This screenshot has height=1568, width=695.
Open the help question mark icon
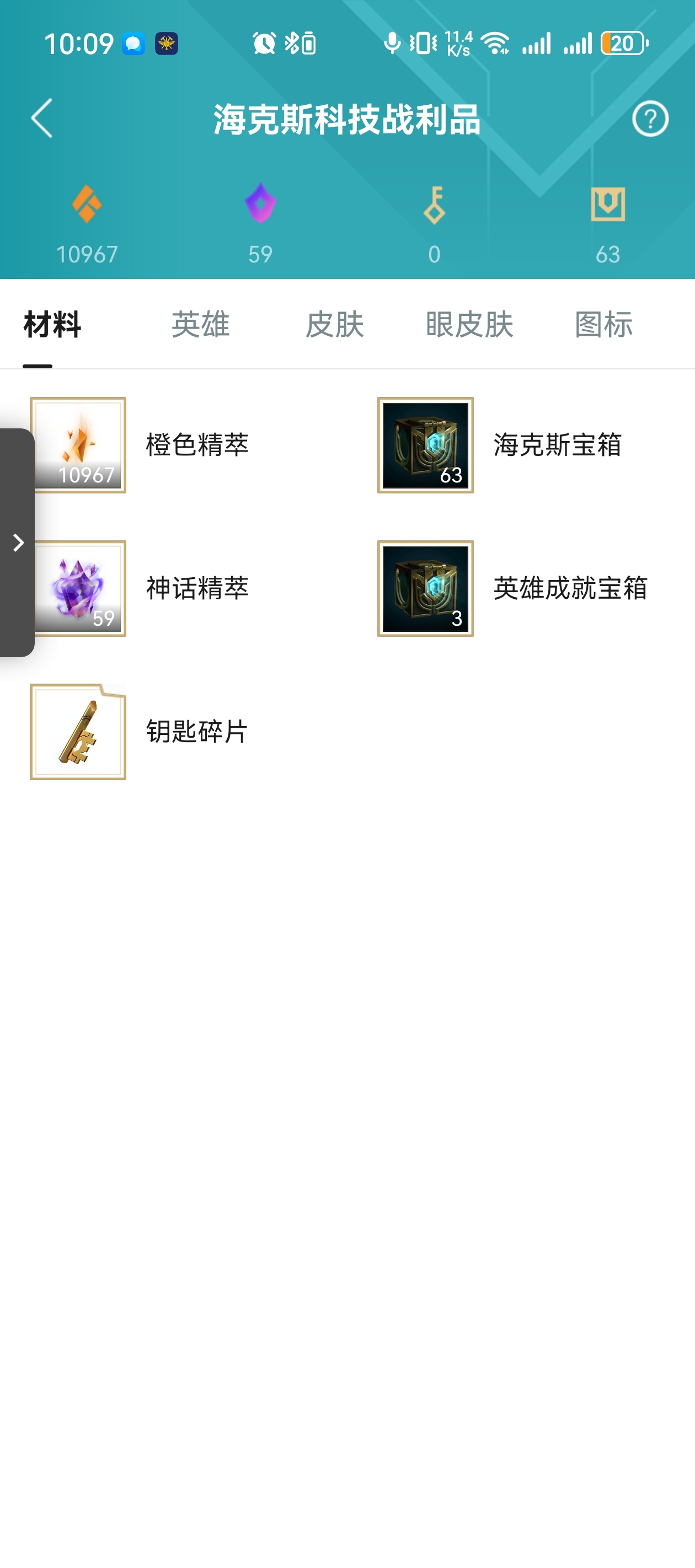(x=650, y=118)
